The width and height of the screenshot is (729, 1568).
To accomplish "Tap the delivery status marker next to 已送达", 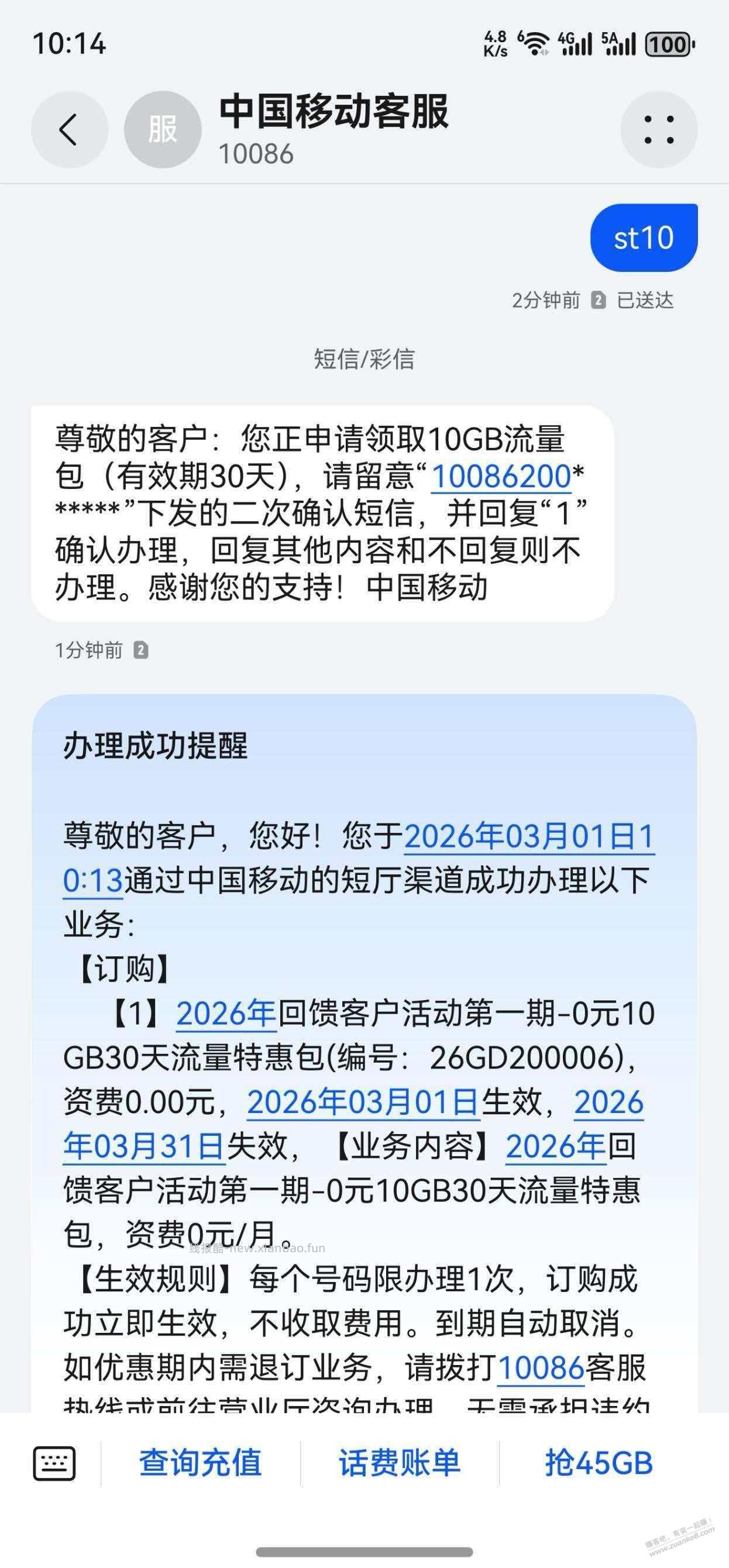I will pyautogui.click(x=597, y=299).
